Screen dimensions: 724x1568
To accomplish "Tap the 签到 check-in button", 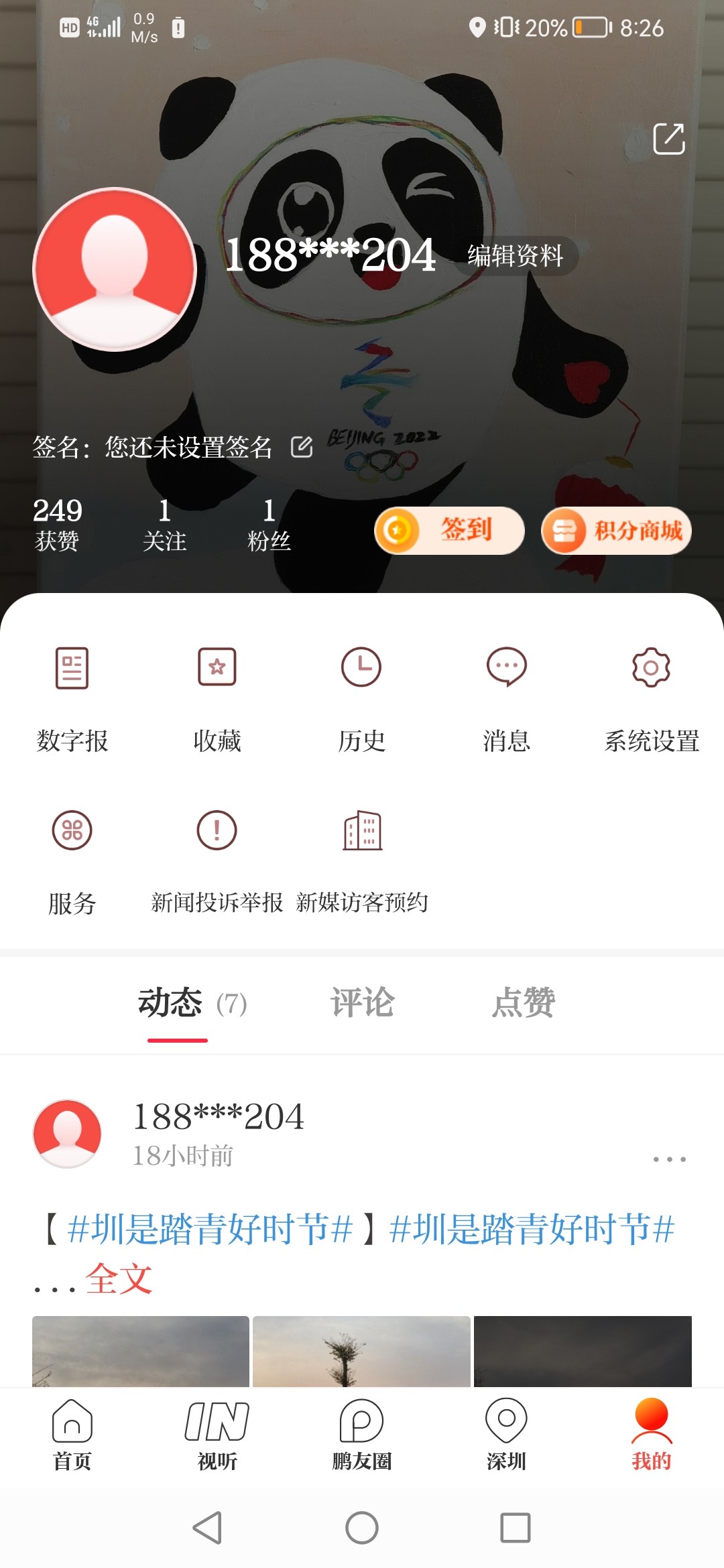I will tap(449, 530).
